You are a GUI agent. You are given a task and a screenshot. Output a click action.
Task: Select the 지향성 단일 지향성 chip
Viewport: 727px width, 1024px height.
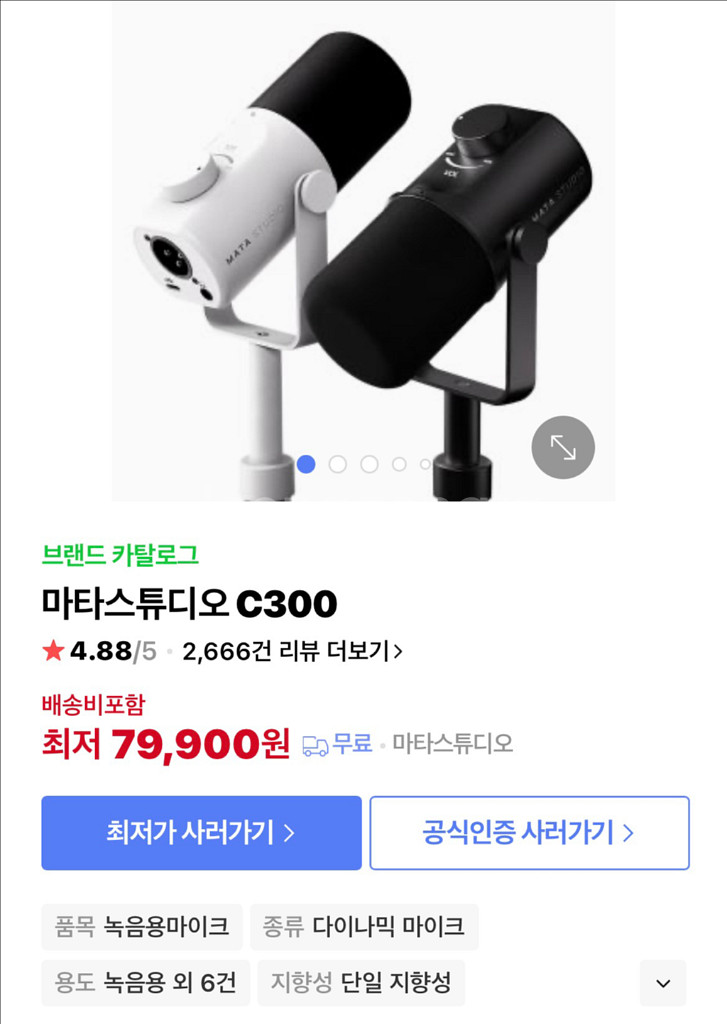pyautogui.click(x=361, y=983)
